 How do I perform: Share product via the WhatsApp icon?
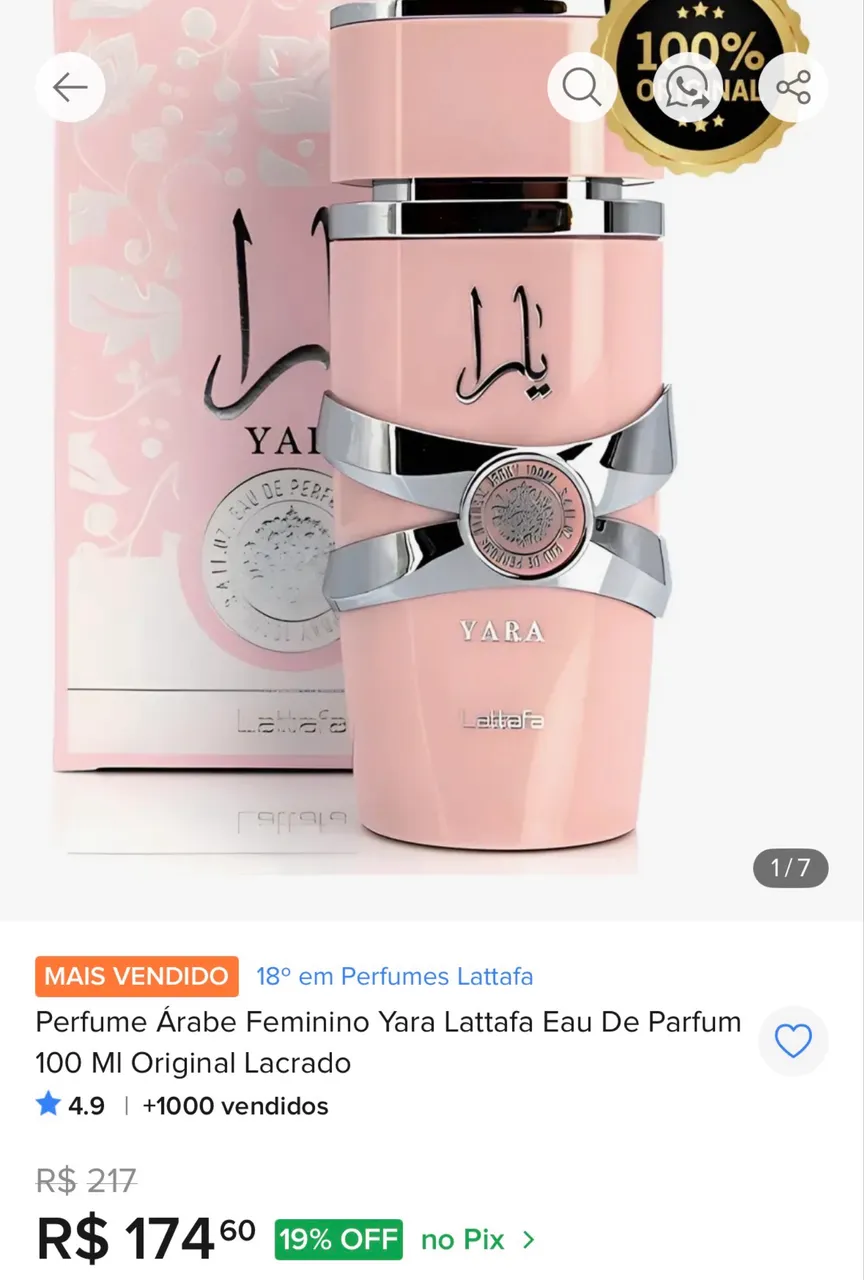[x=688, y=88]
